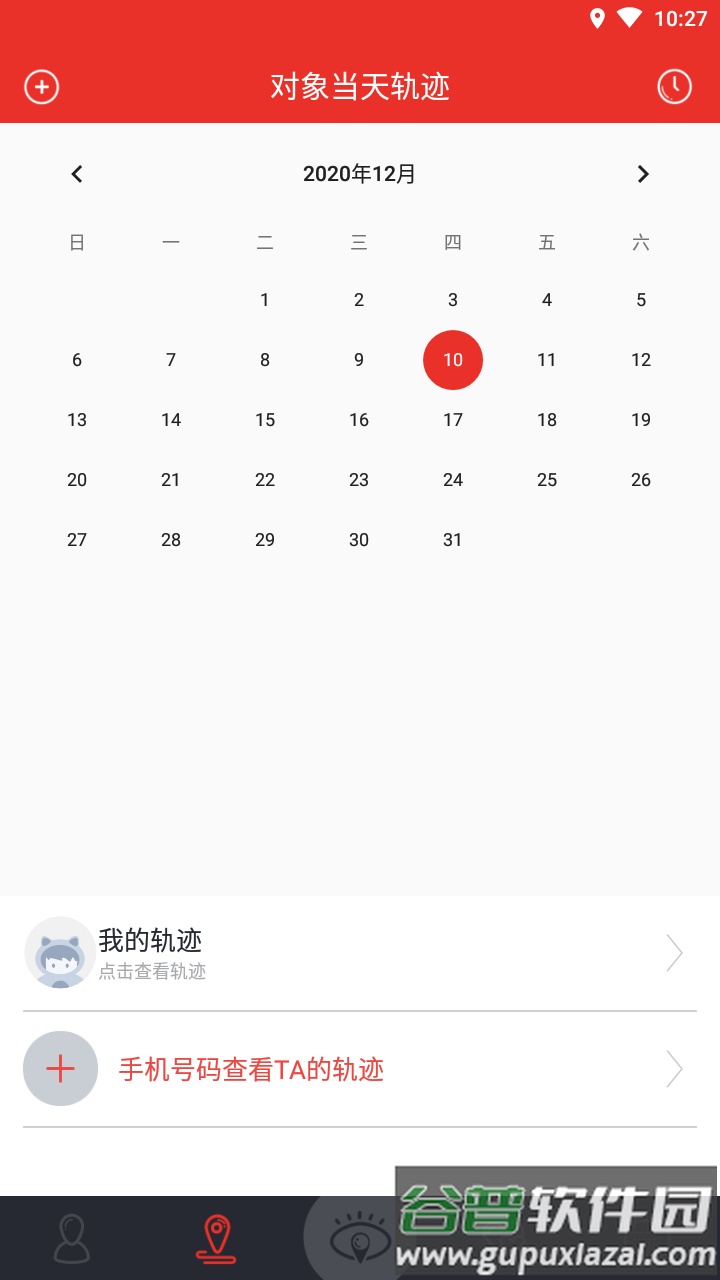The width and height of the screenshot is (720, 1280).
Task: Go to previous month using the left chevron
Action: click(x=77, y=173)
